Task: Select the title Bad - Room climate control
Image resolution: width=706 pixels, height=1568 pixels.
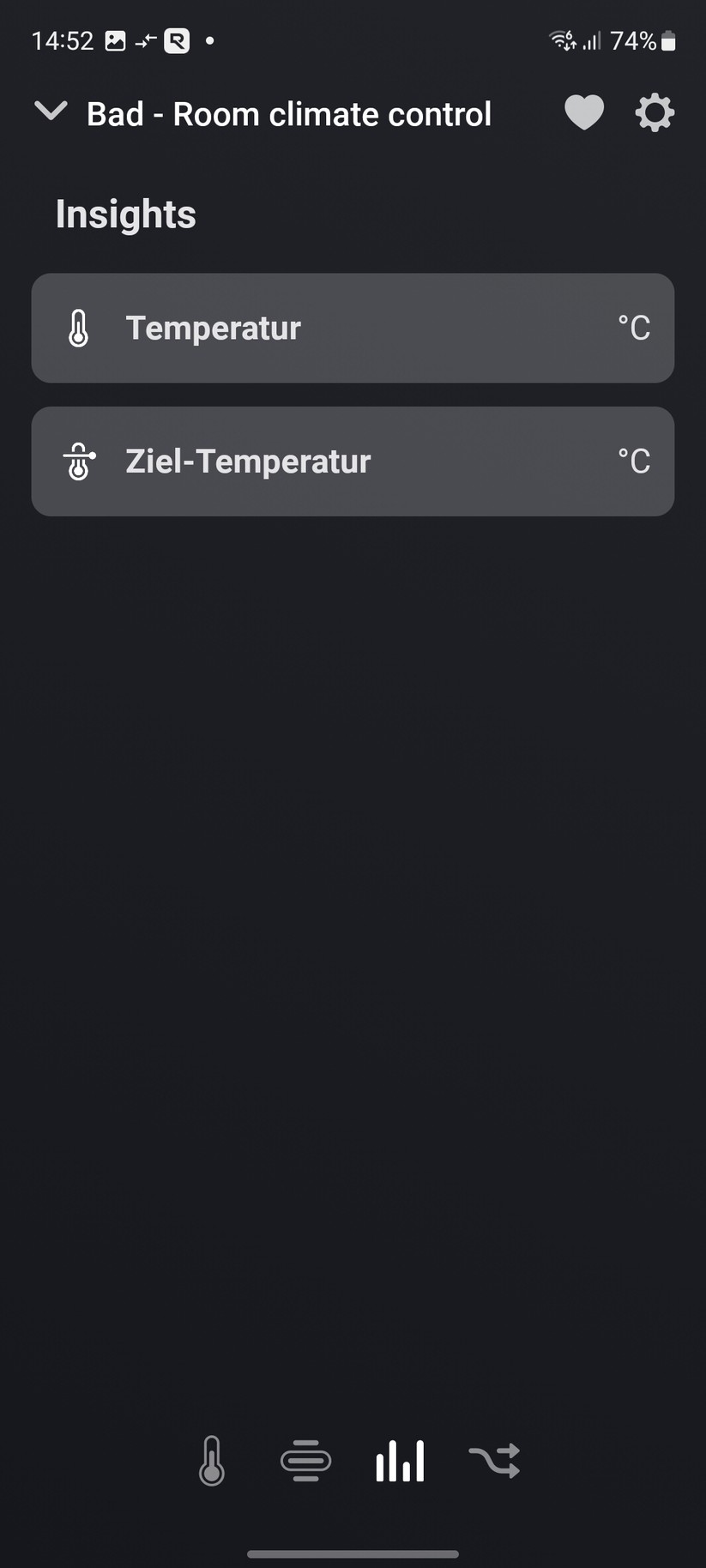Action: tap(288, 113)
